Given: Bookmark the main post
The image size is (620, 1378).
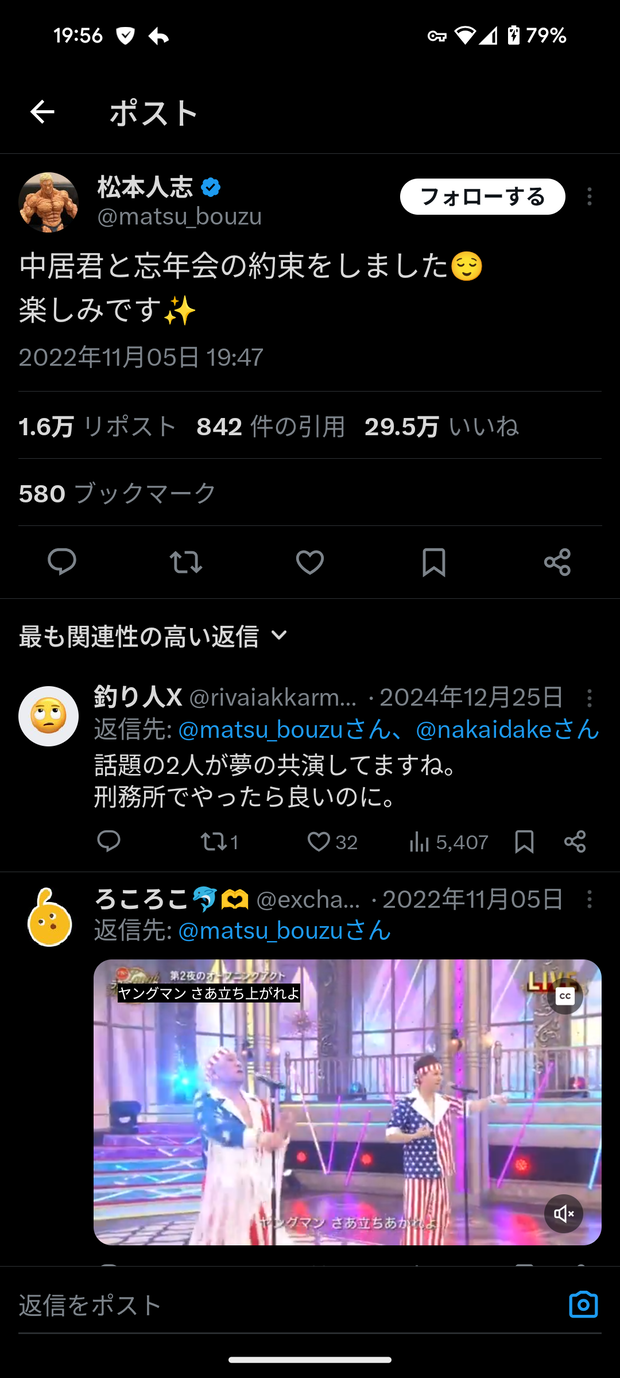Looking at the screenshot, I should (x=434, y=562).
